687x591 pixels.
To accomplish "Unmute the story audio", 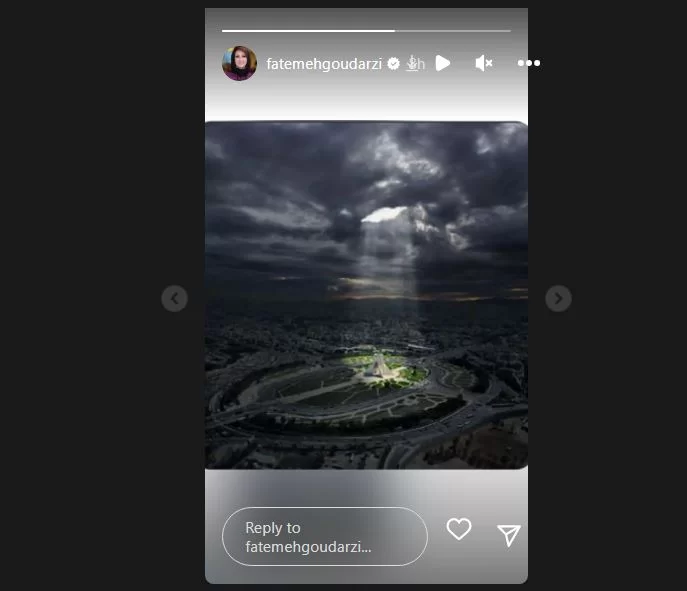I will click(x=484, y=63).
